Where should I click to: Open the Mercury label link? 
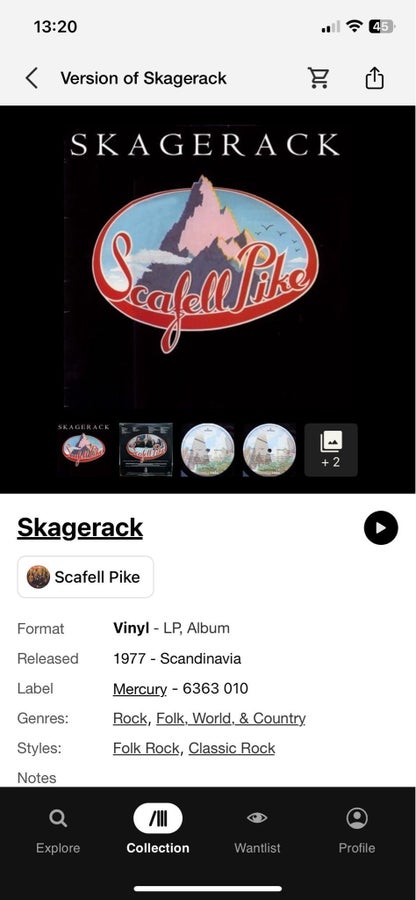click(x=139, y=689)
